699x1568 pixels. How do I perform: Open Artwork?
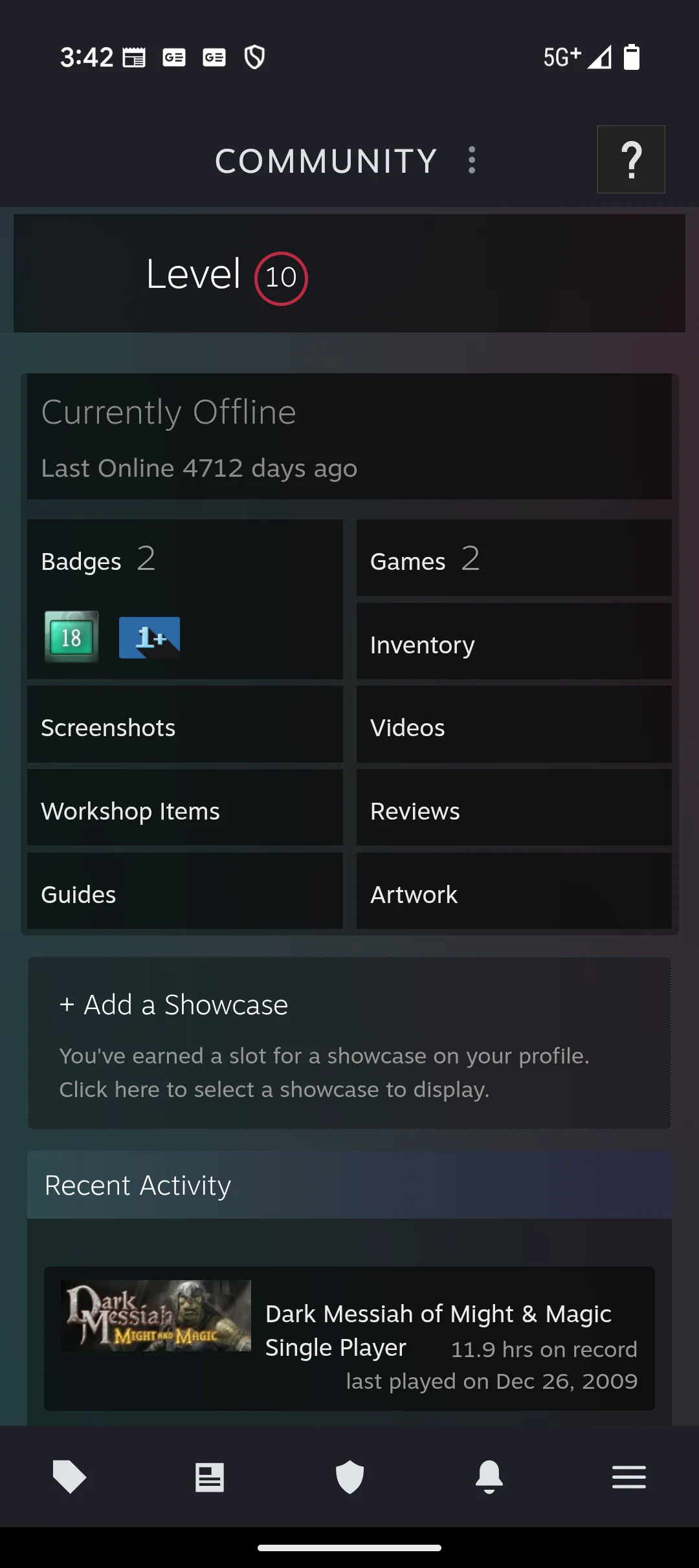click(513, 893)
